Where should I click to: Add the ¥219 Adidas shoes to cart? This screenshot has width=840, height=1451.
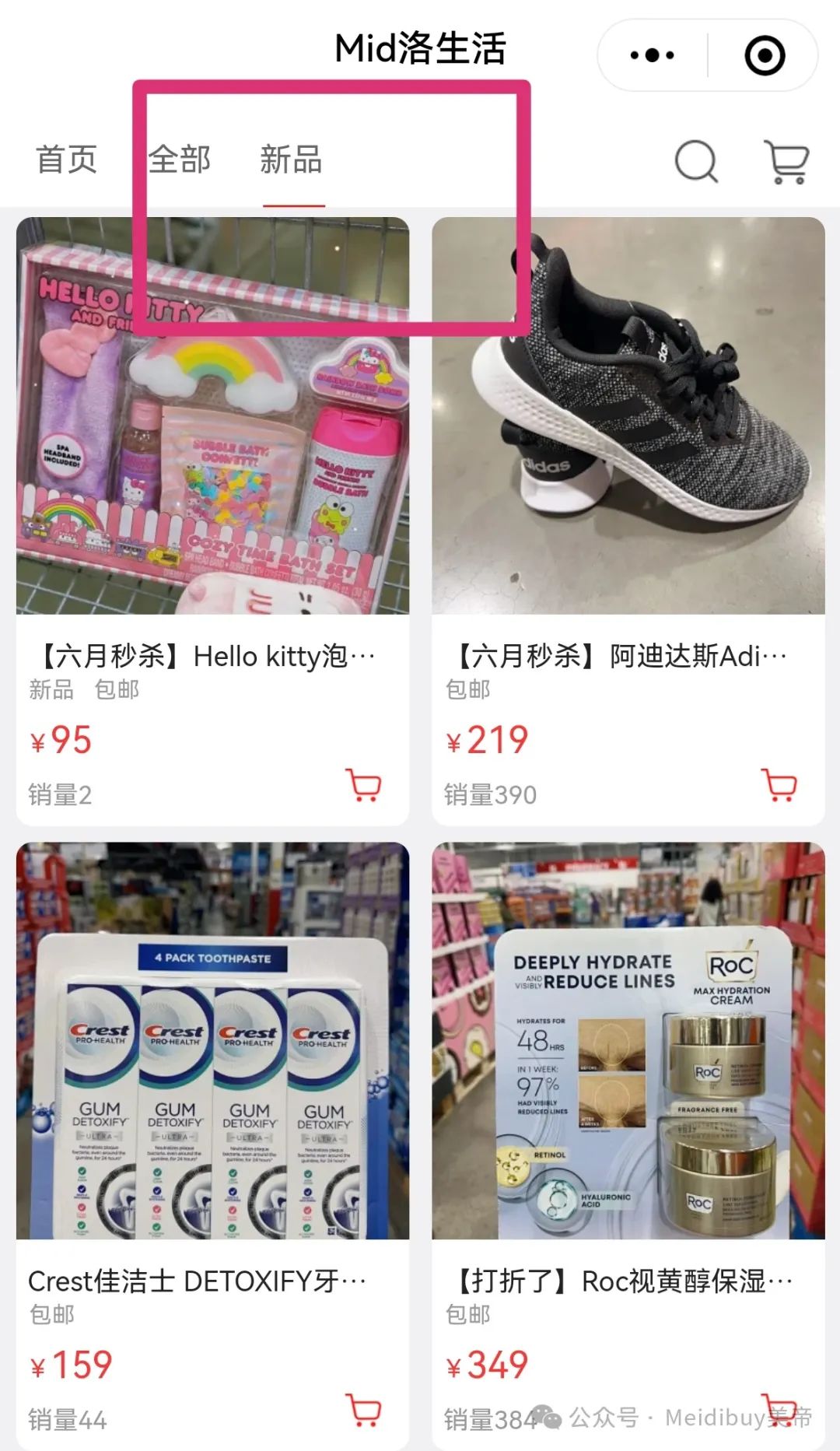pos(780,785)
